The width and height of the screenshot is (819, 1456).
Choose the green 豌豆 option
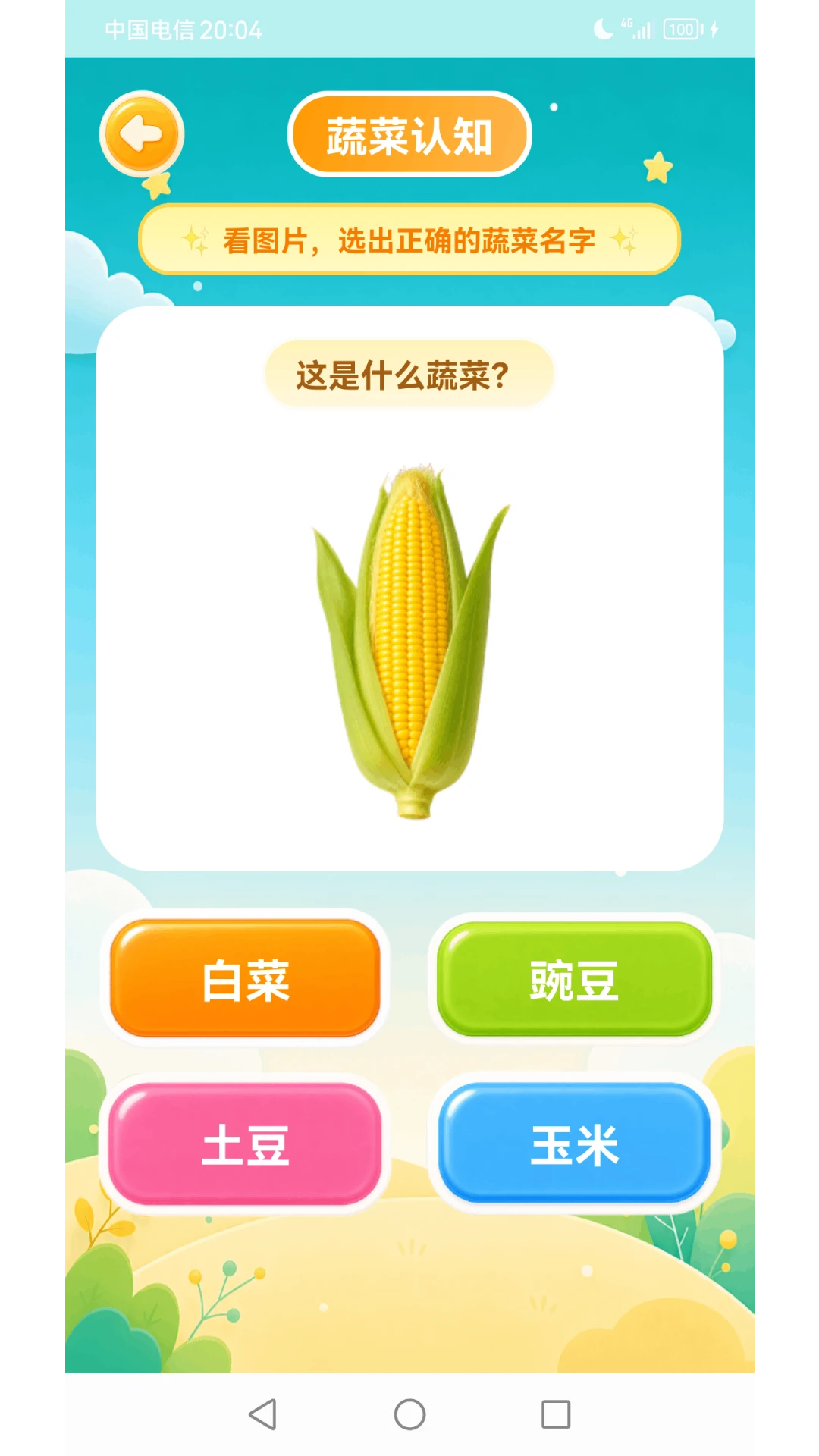tap(574, 978)
